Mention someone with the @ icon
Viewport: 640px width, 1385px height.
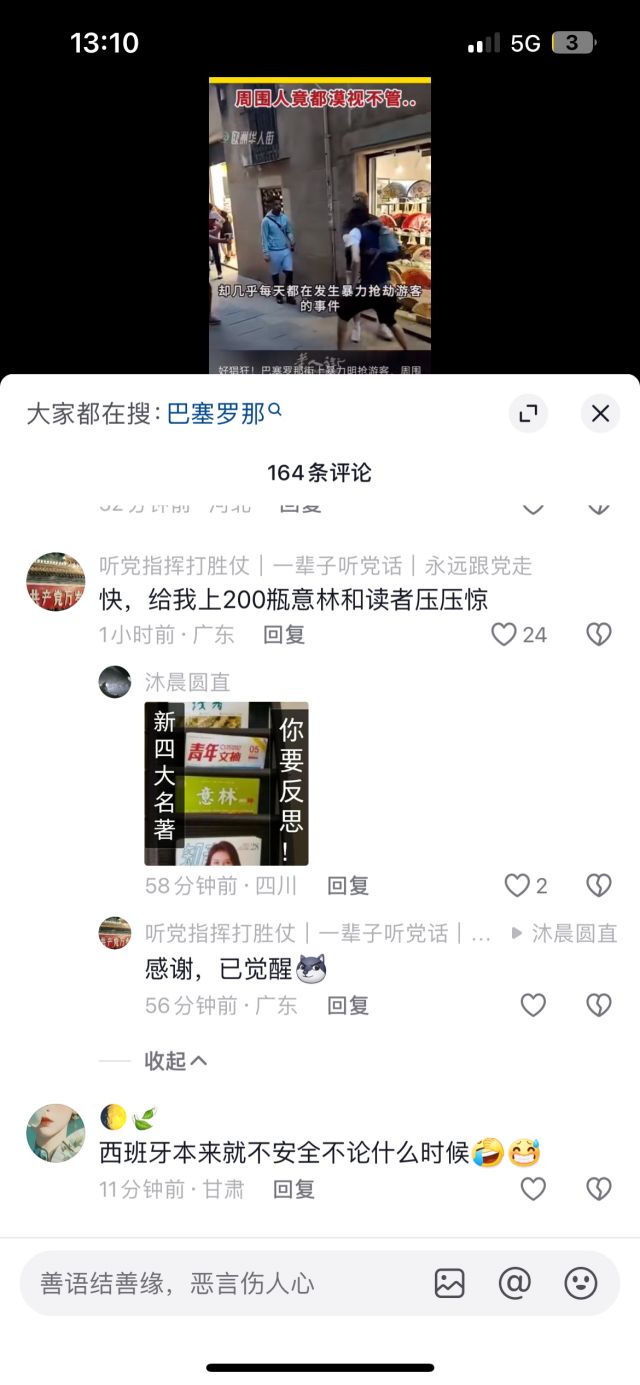[x=514, y=1283]
